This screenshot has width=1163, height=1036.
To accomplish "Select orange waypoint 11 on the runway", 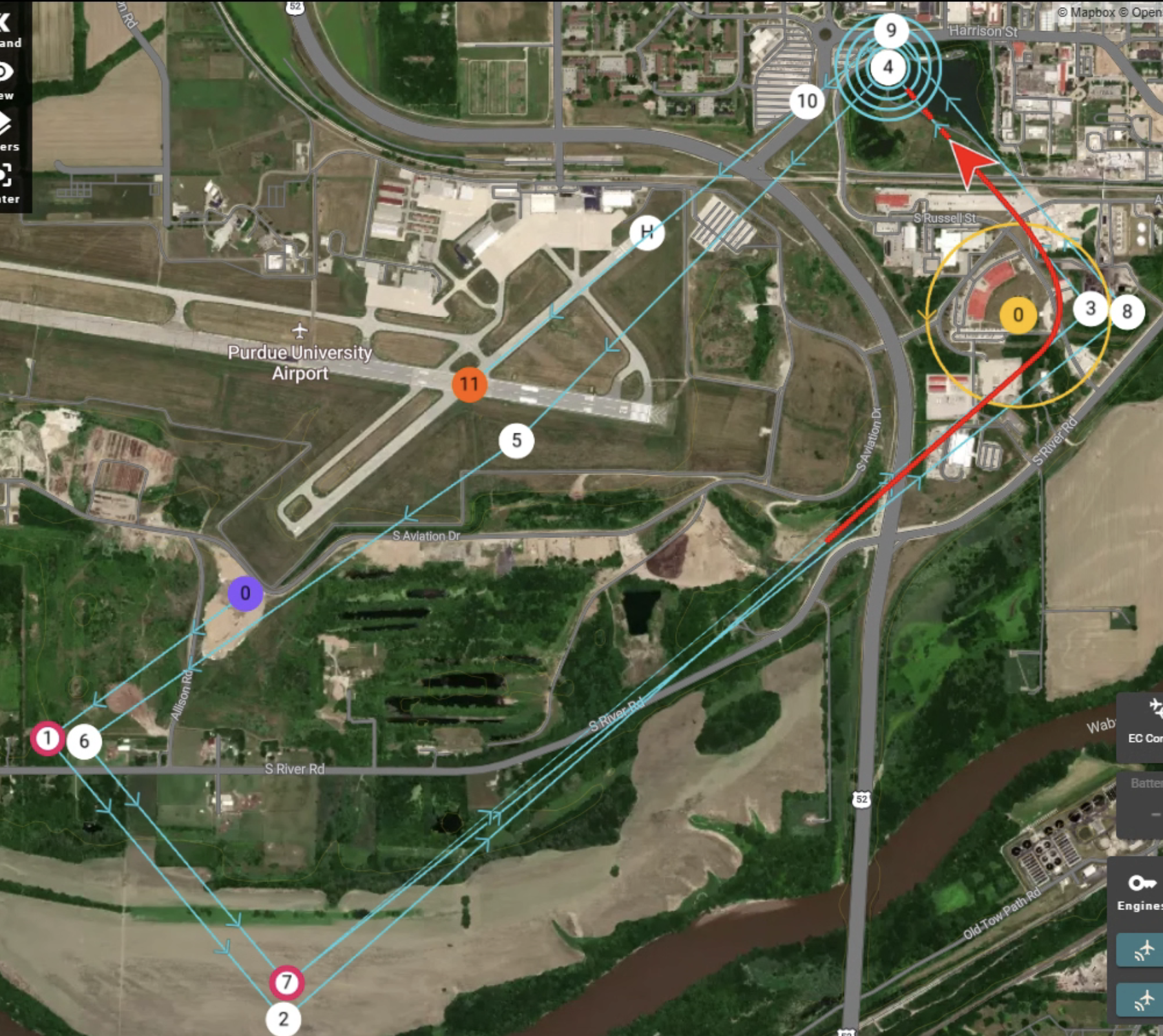I will click(469, 384).
